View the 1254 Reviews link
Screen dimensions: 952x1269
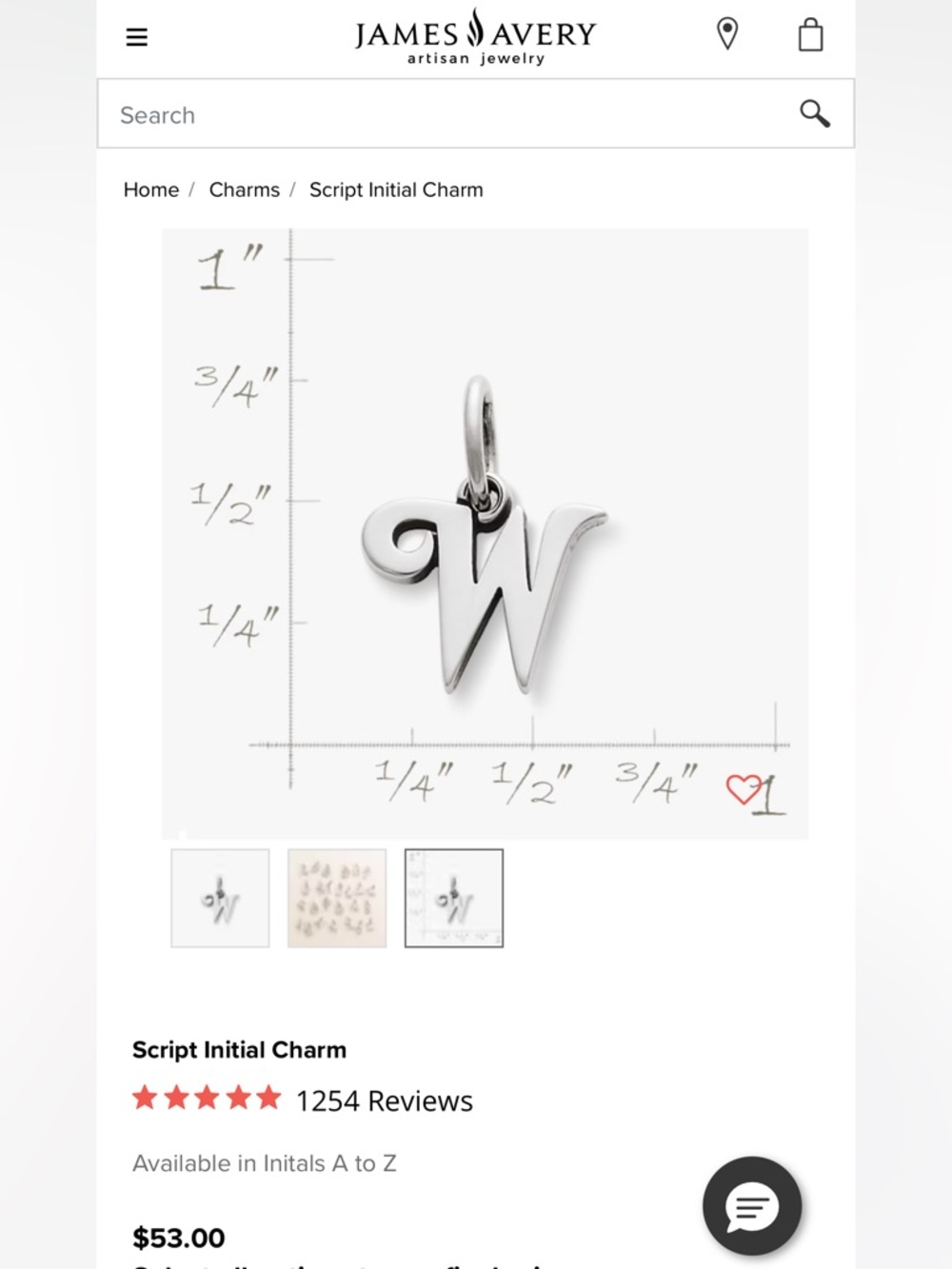click(x=384, y=1100)
